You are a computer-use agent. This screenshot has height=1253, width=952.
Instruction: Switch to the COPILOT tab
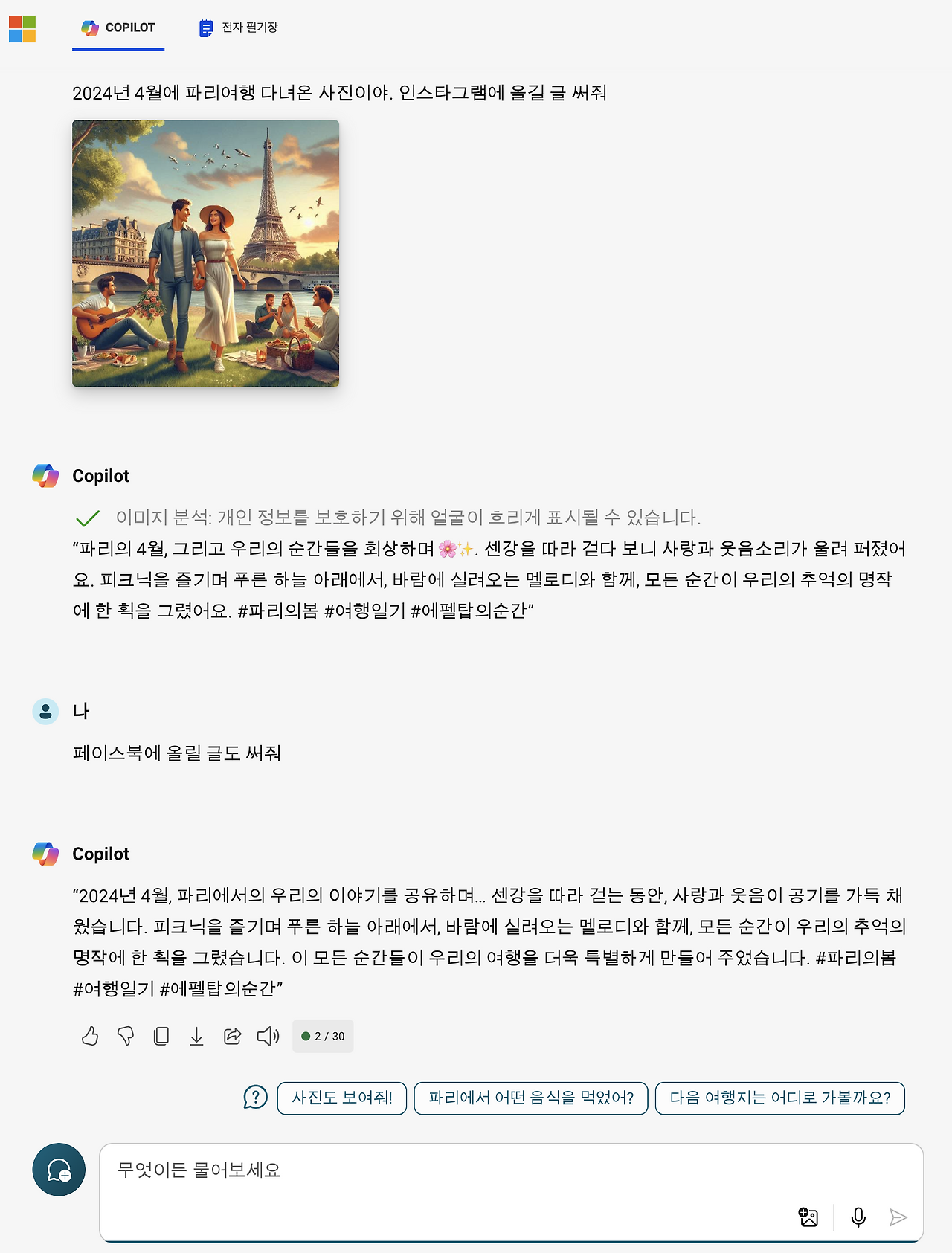coord(118,28)
